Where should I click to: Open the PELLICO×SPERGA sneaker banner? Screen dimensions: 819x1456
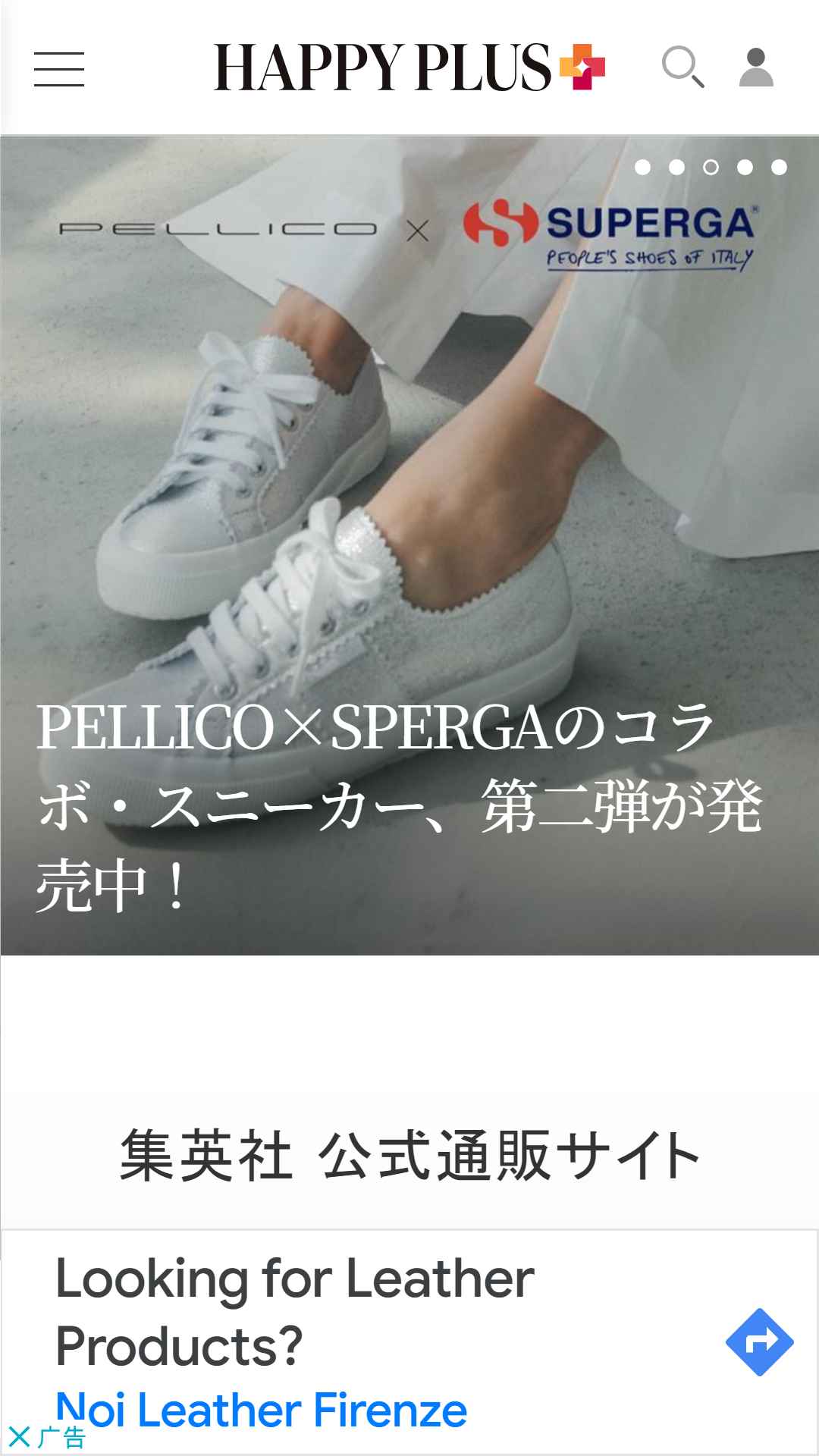(409, 545)
